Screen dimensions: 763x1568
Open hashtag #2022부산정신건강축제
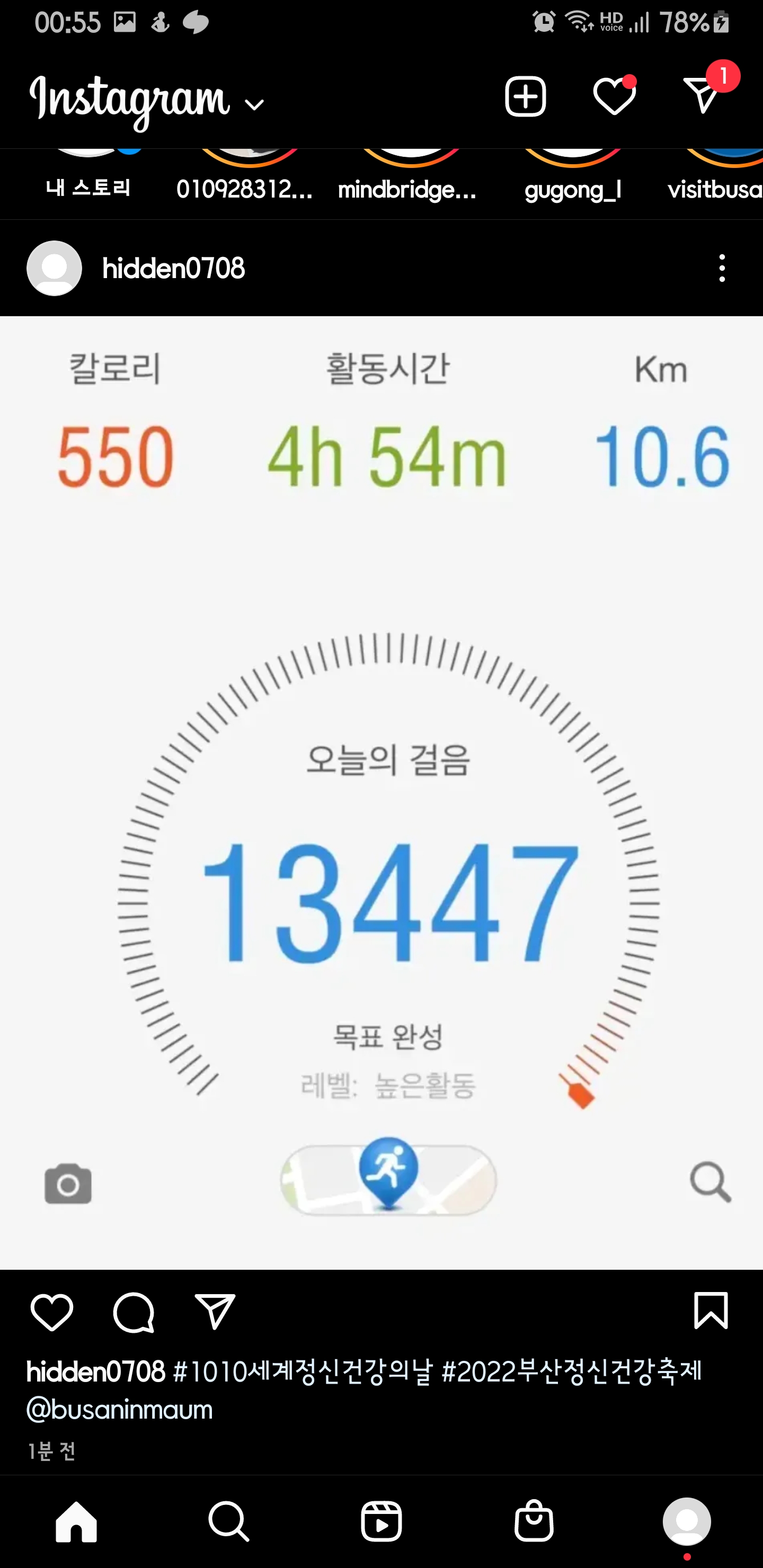[571, 1372]
